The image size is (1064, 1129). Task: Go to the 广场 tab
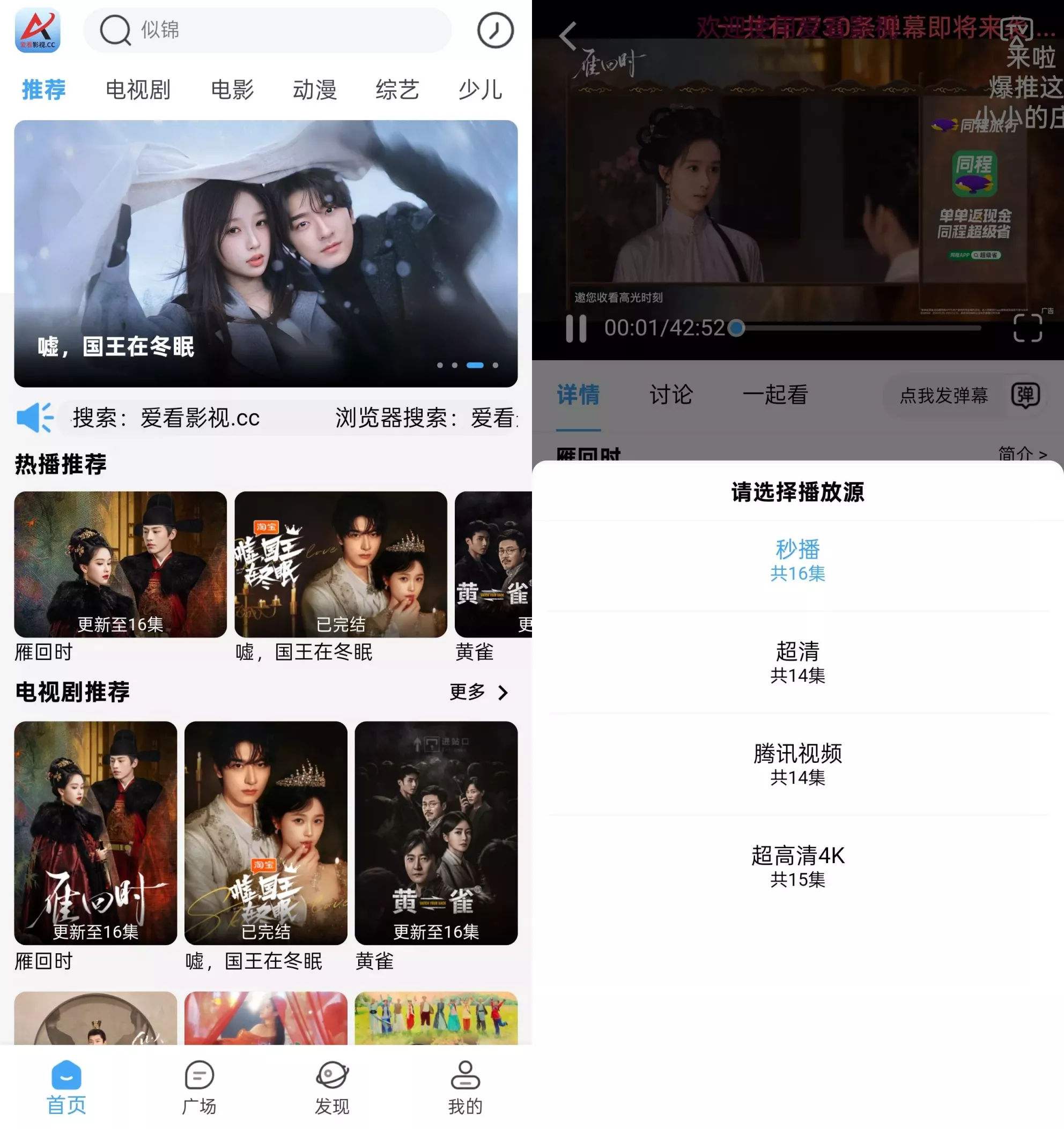coord(199,1088)
